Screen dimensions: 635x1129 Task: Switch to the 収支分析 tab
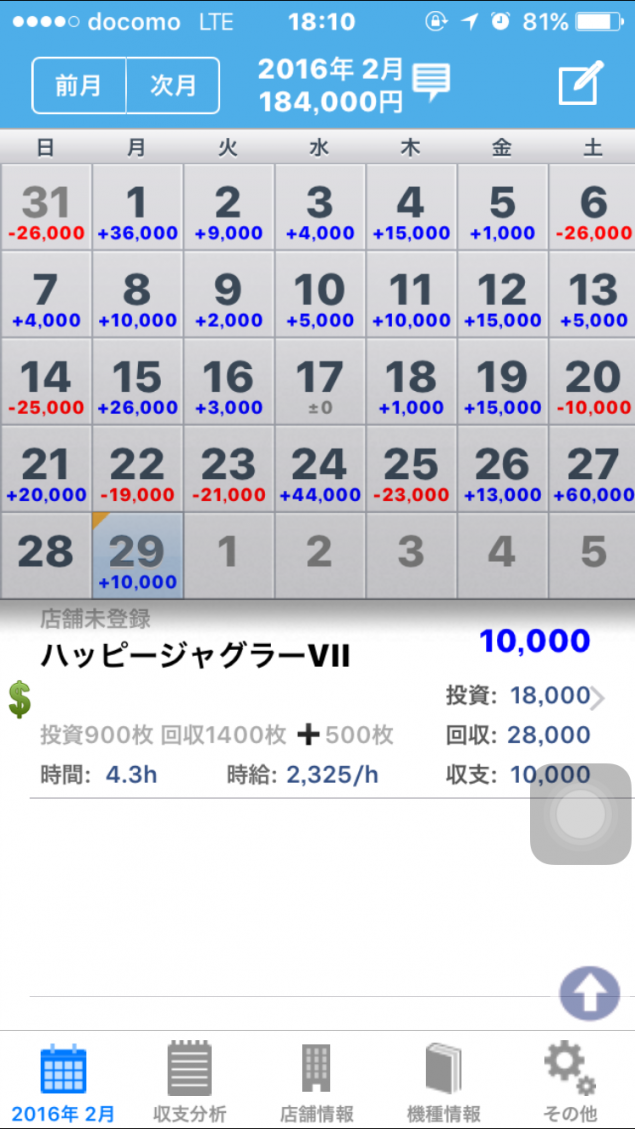coord(189,1081)
